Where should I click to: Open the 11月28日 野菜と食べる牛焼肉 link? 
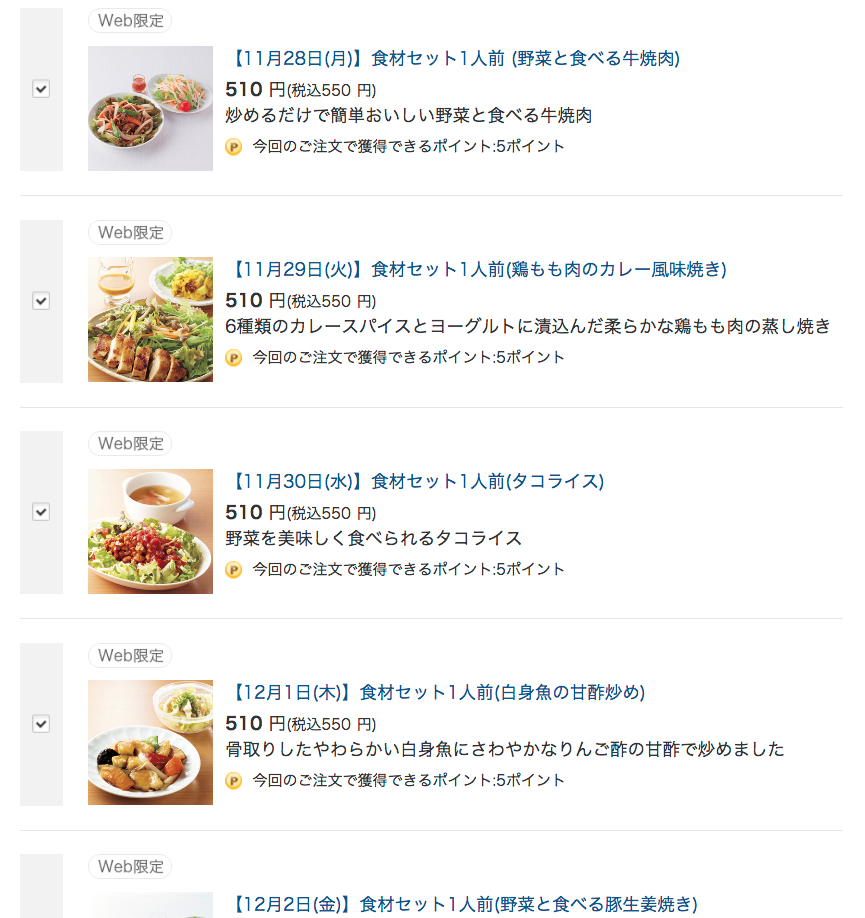[455, 59]
